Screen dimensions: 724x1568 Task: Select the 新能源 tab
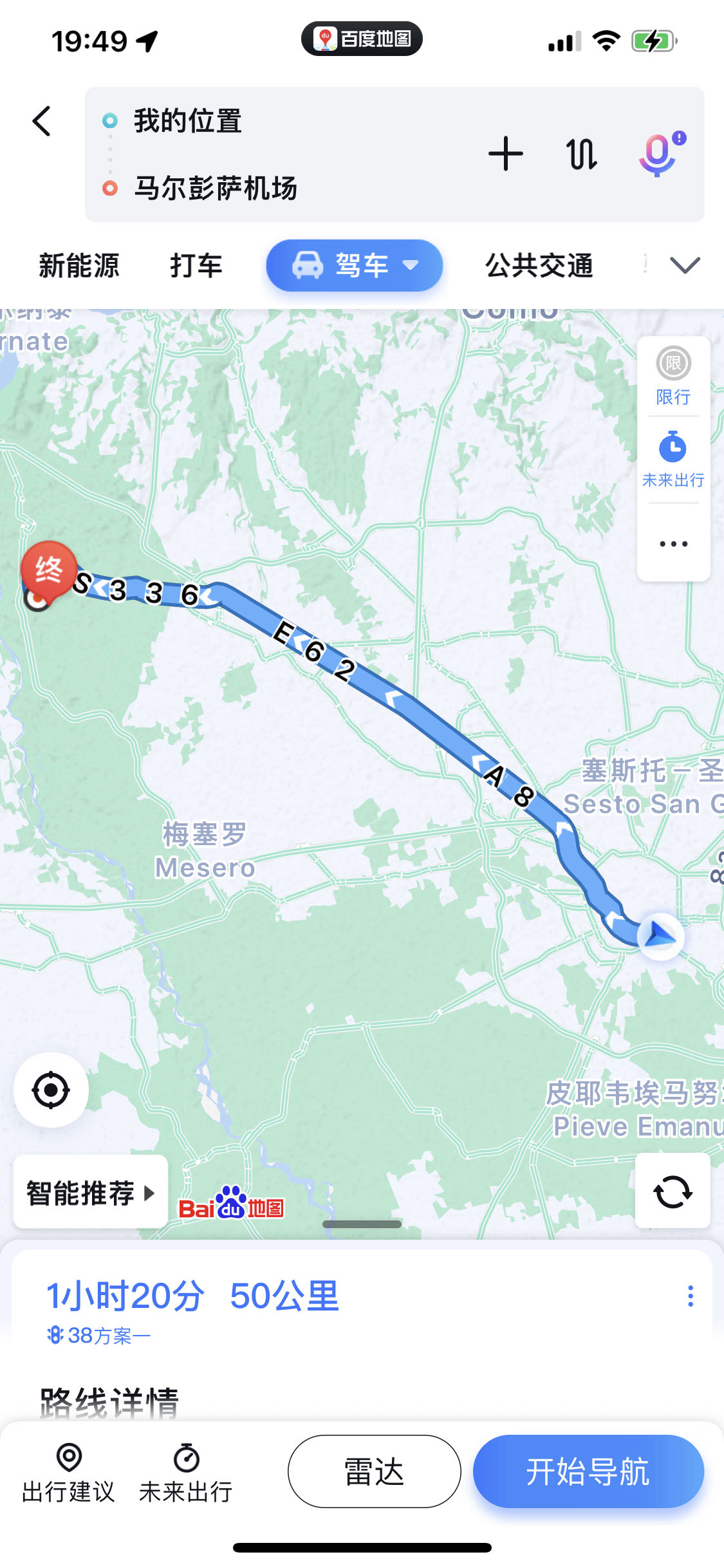pyautogui.click(x=78, y=265)
